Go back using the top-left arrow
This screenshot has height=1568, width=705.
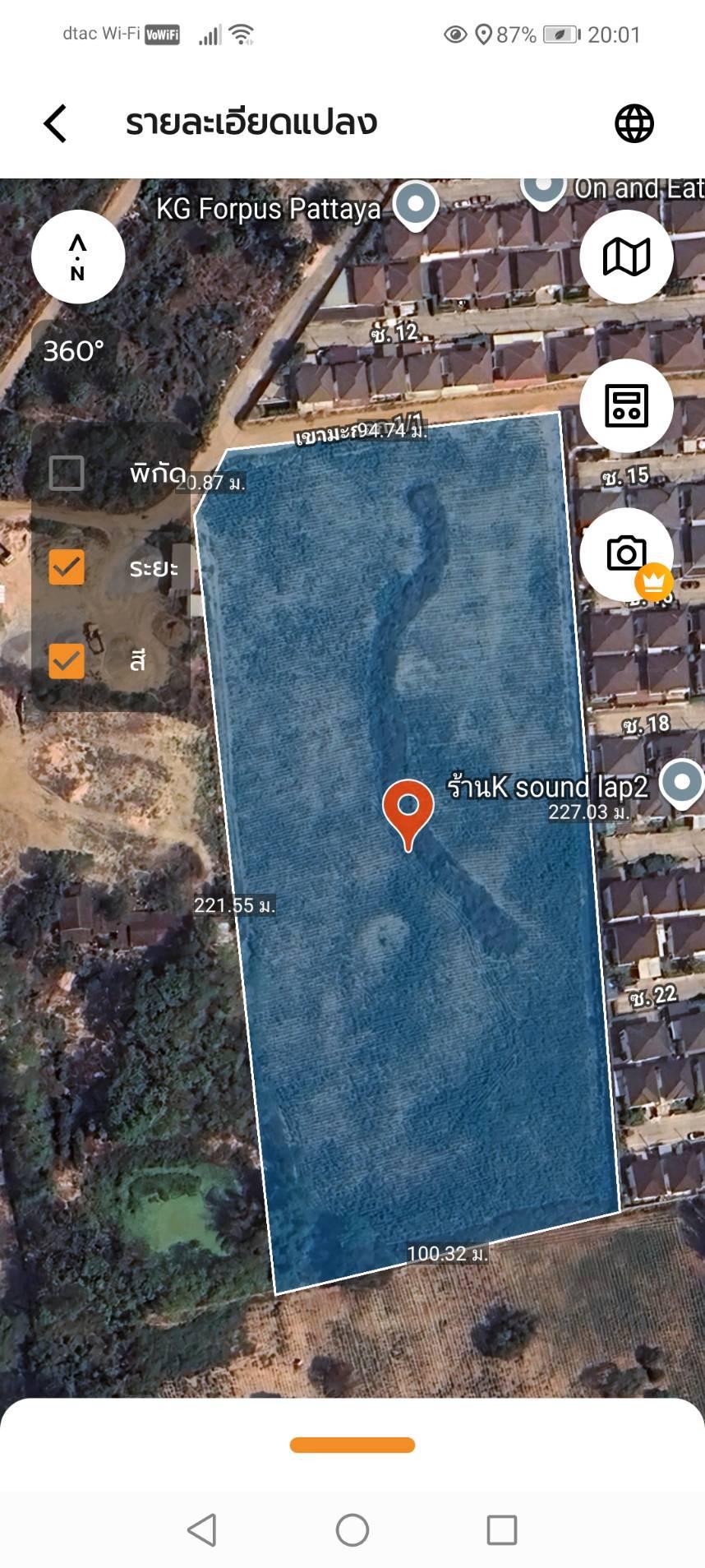click(55, 124)
